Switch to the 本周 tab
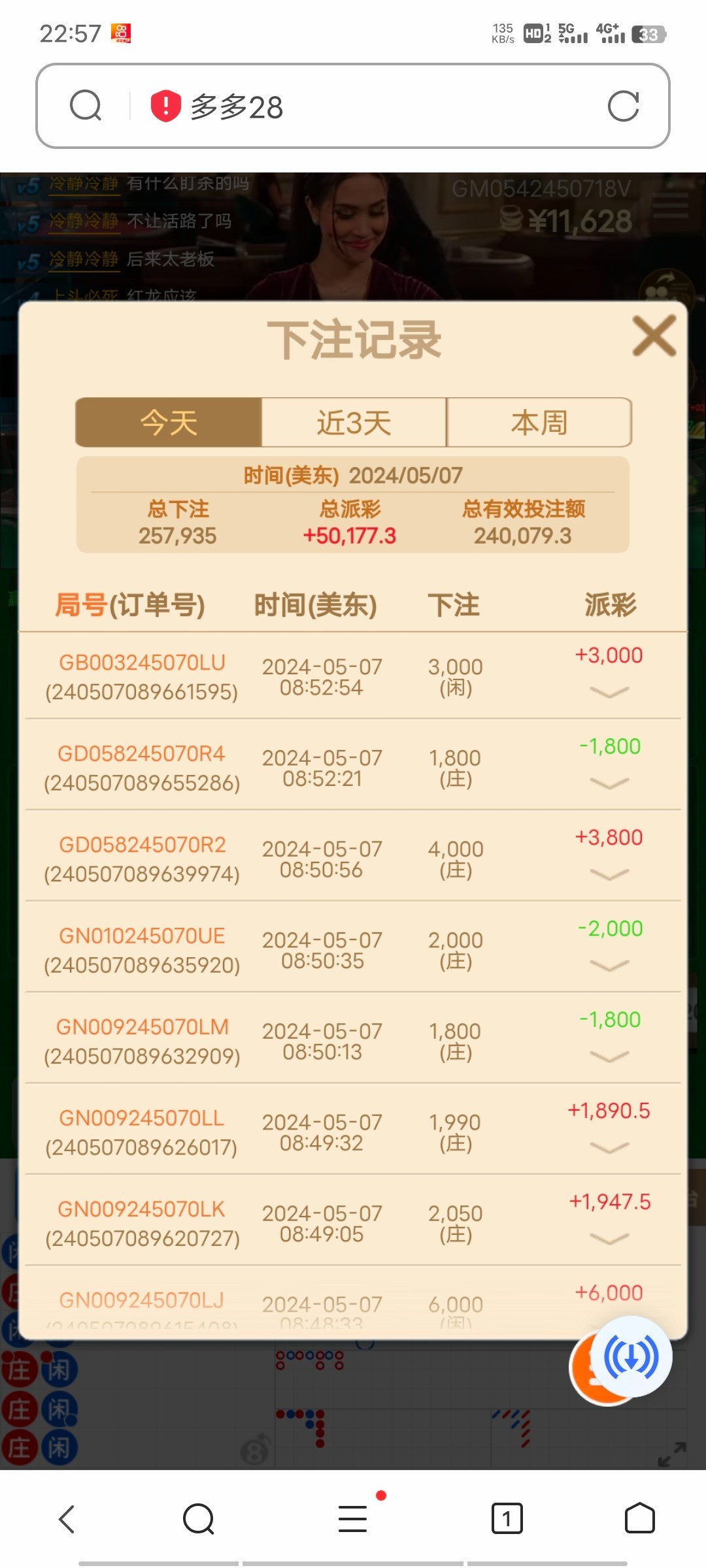 click(539, 423)
